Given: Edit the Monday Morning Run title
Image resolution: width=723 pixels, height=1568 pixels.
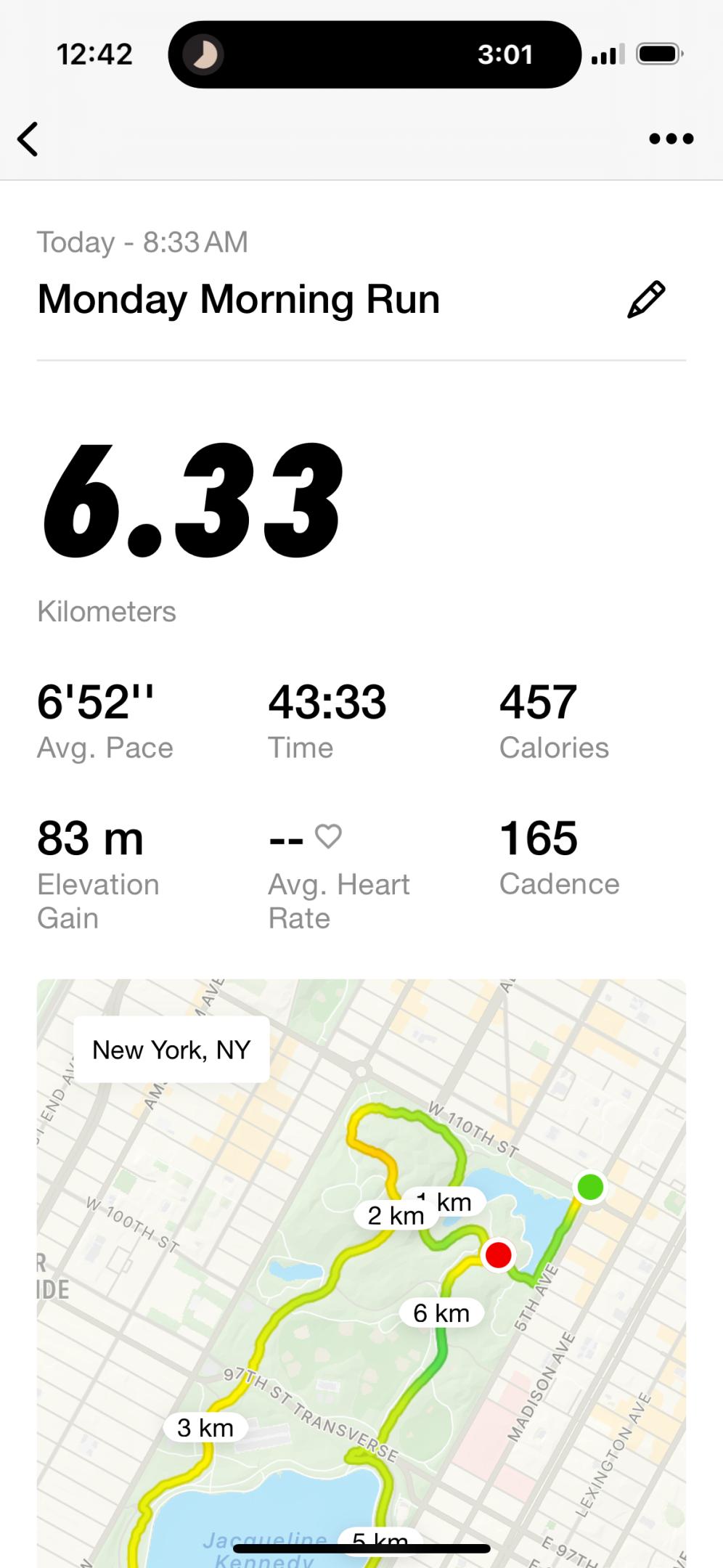Looking at the screenshot, I should [x=645, y=299].
